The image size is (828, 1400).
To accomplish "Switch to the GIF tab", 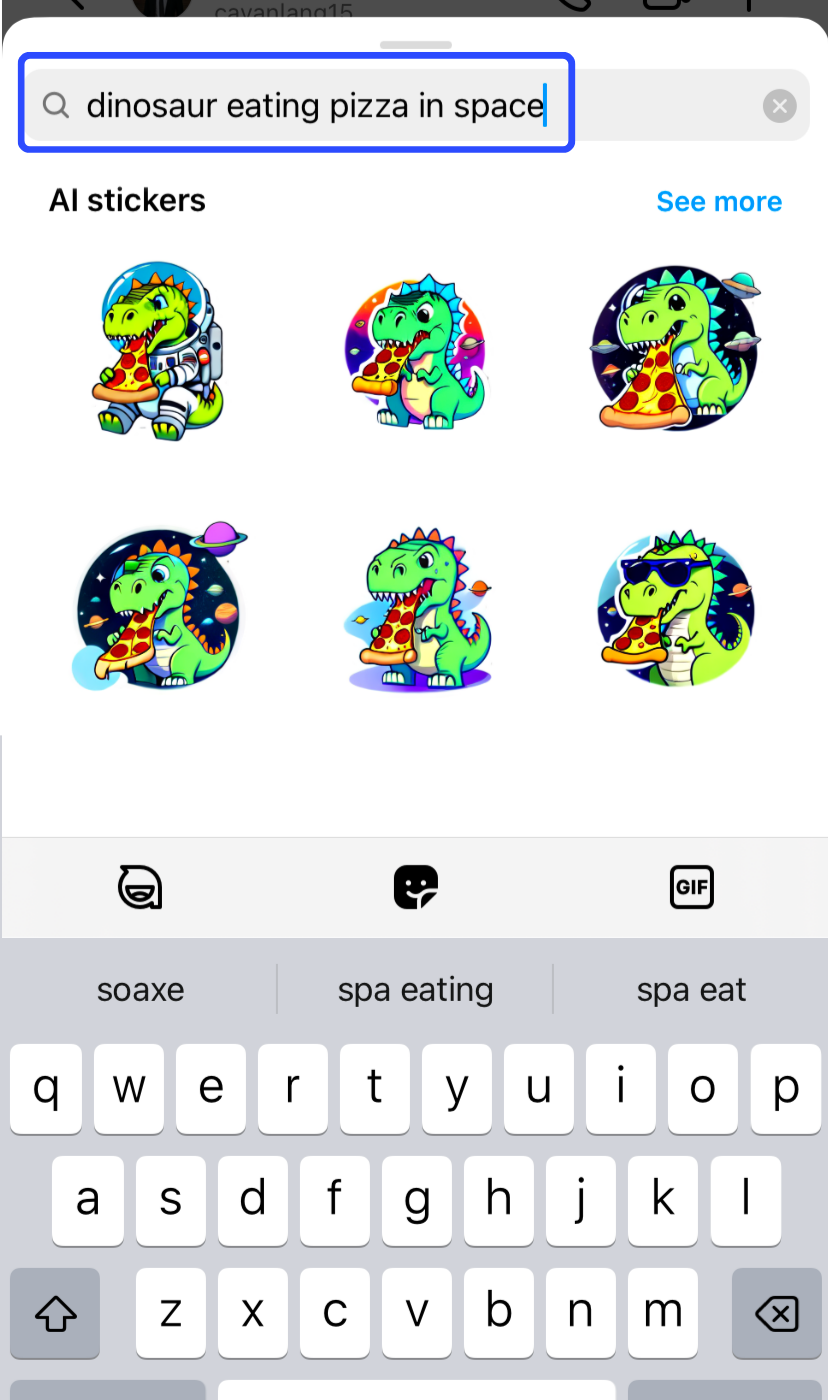I will pos(691,887).
